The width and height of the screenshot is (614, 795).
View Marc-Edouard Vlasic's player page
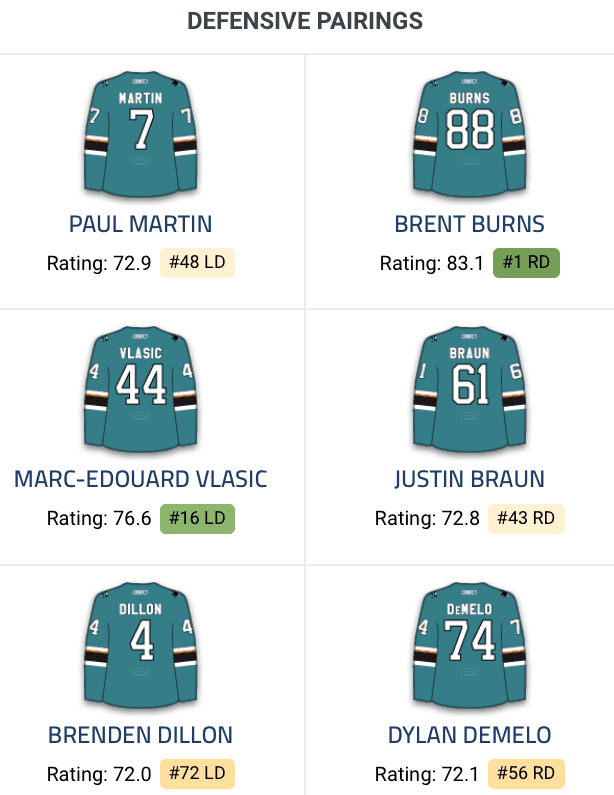click(141, 479)
